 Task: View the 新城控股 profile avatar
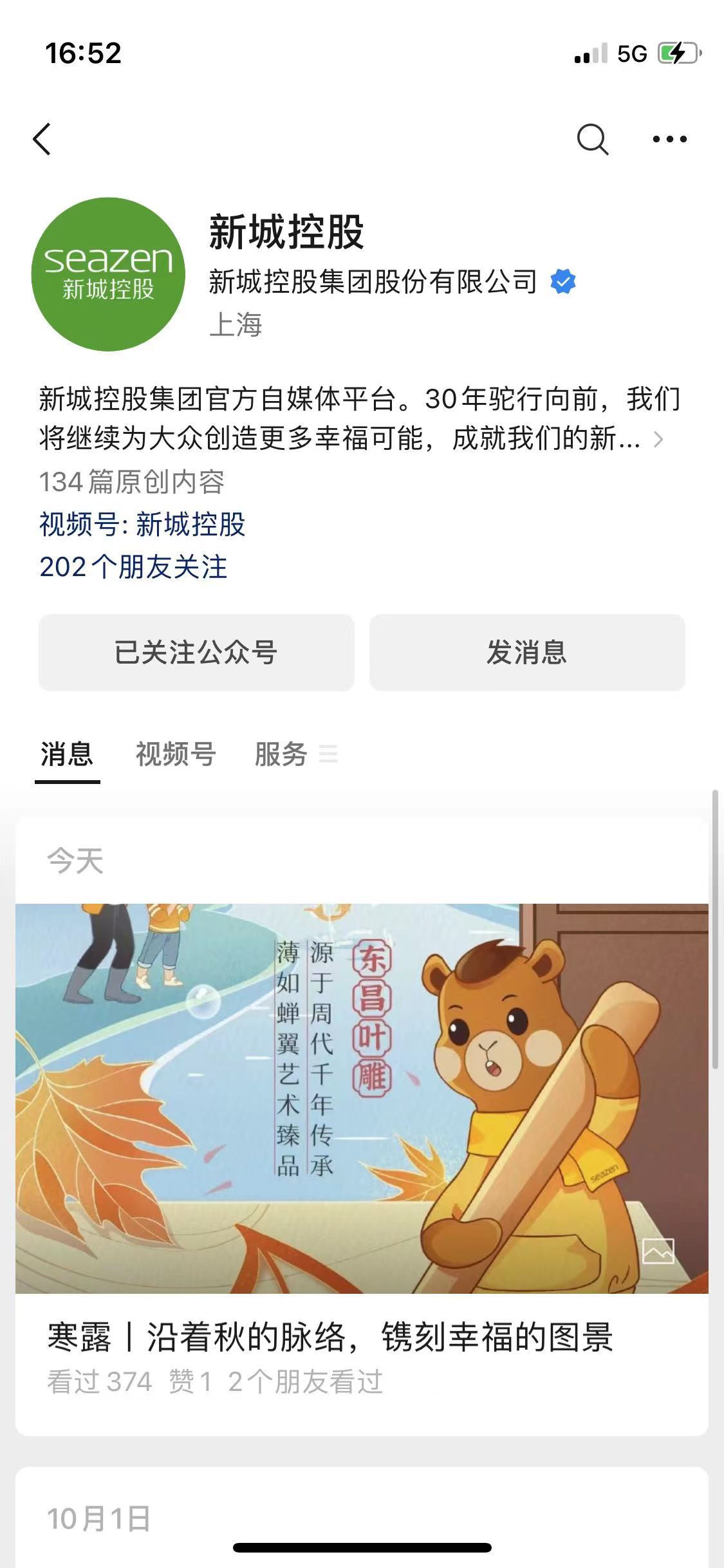108,274
